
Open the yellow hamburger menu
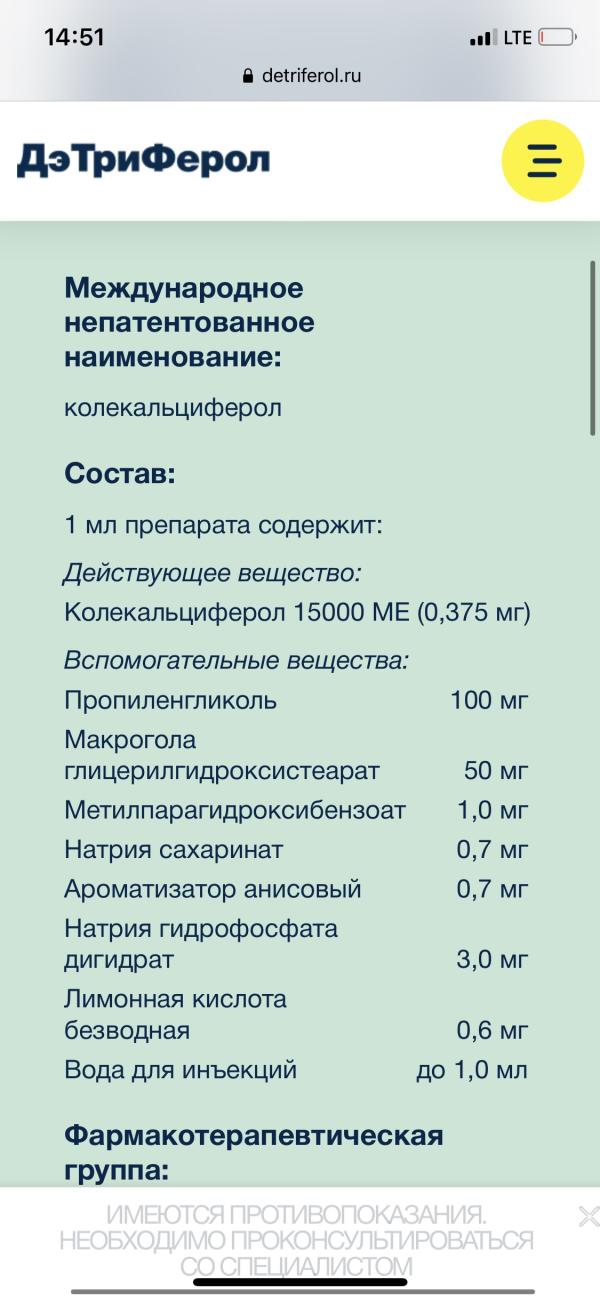click(542, 161)
